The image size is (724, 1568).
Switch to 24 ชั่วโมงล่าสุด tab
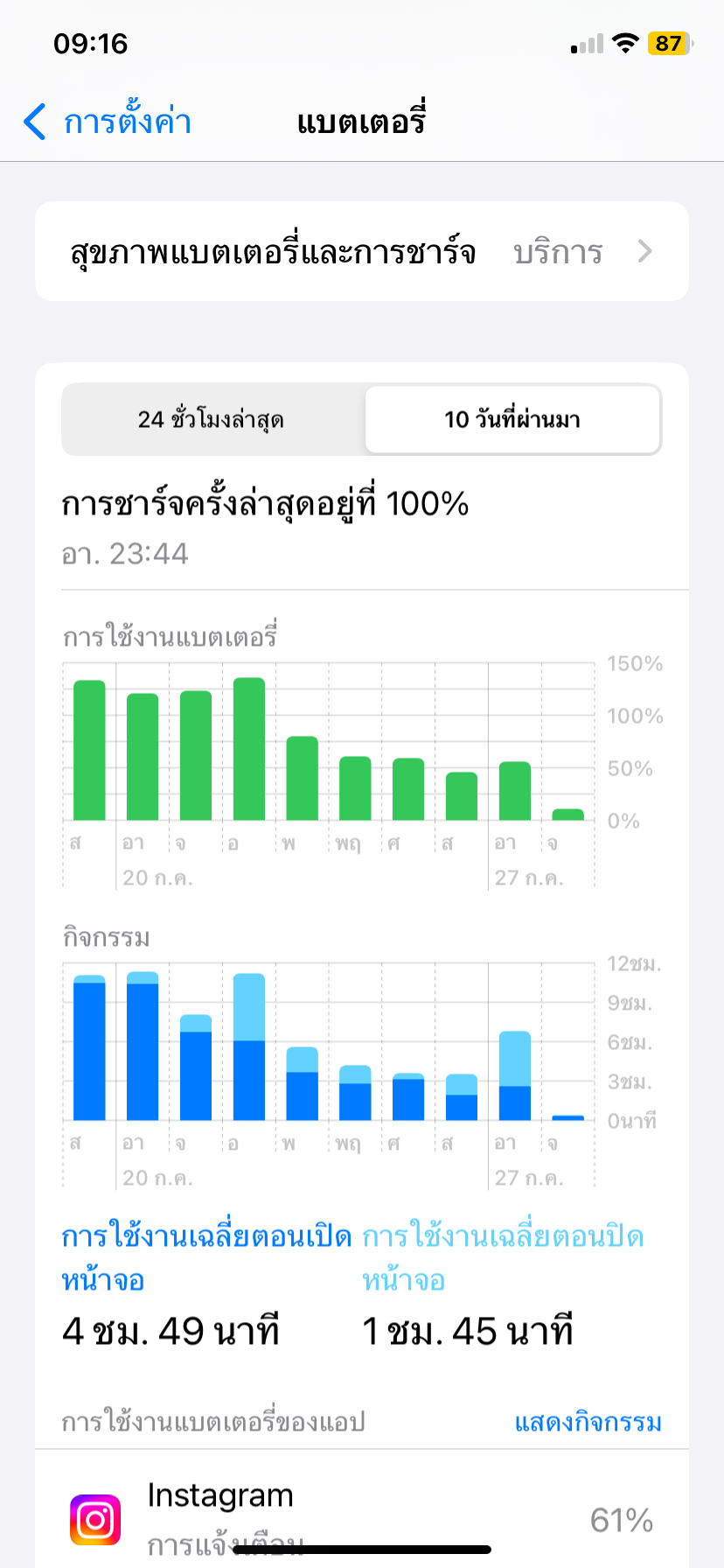click(212, 419)
